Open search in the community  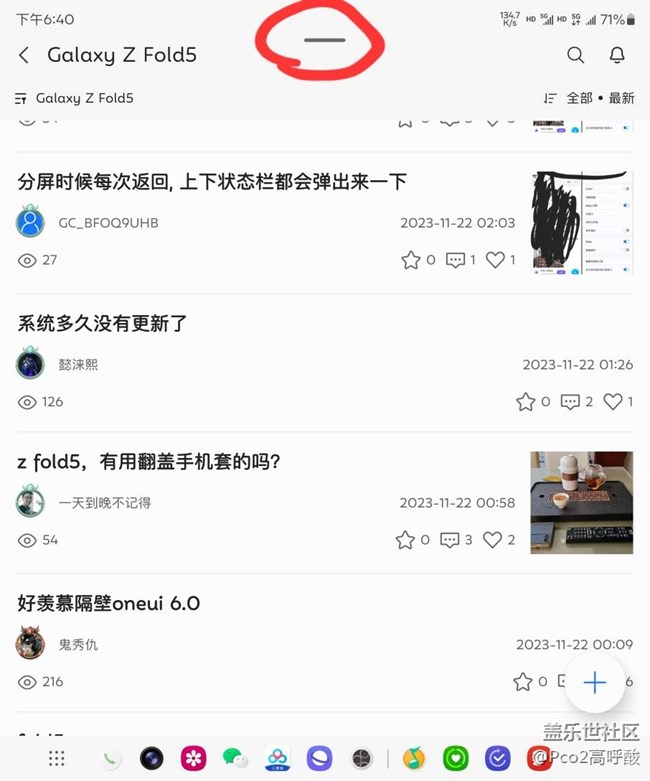tap(575, 56)
